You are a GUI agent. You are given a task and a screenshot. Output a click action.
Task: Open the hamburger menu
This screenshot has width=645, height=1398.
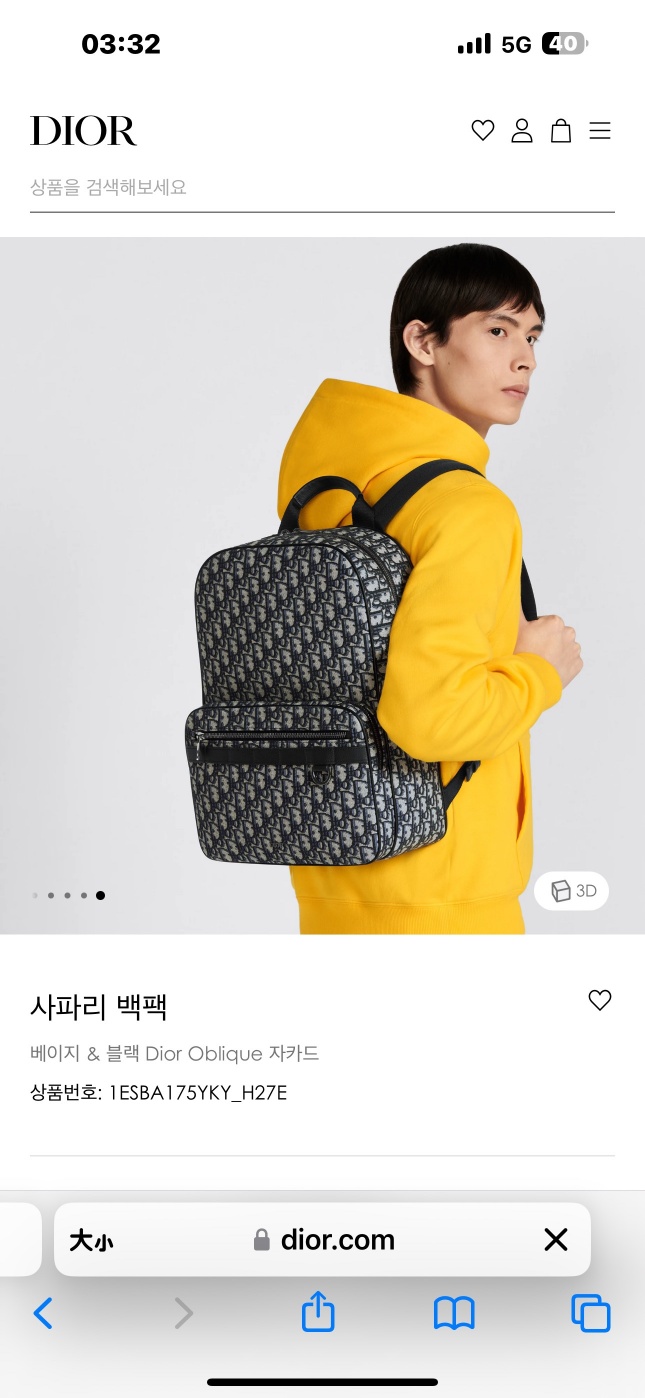pos(600,131)
